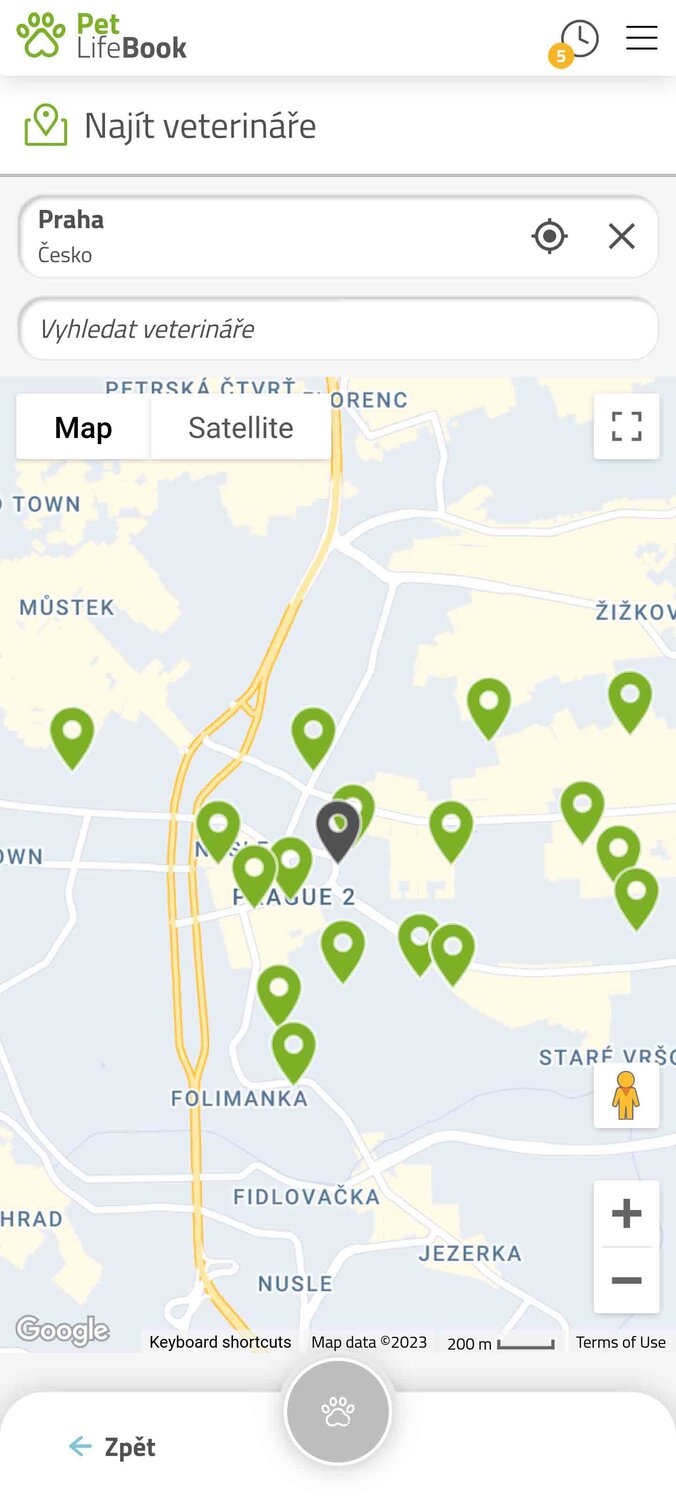Zoom in the map with plus
This screenshot has width=676, height=1500.
626,1214
